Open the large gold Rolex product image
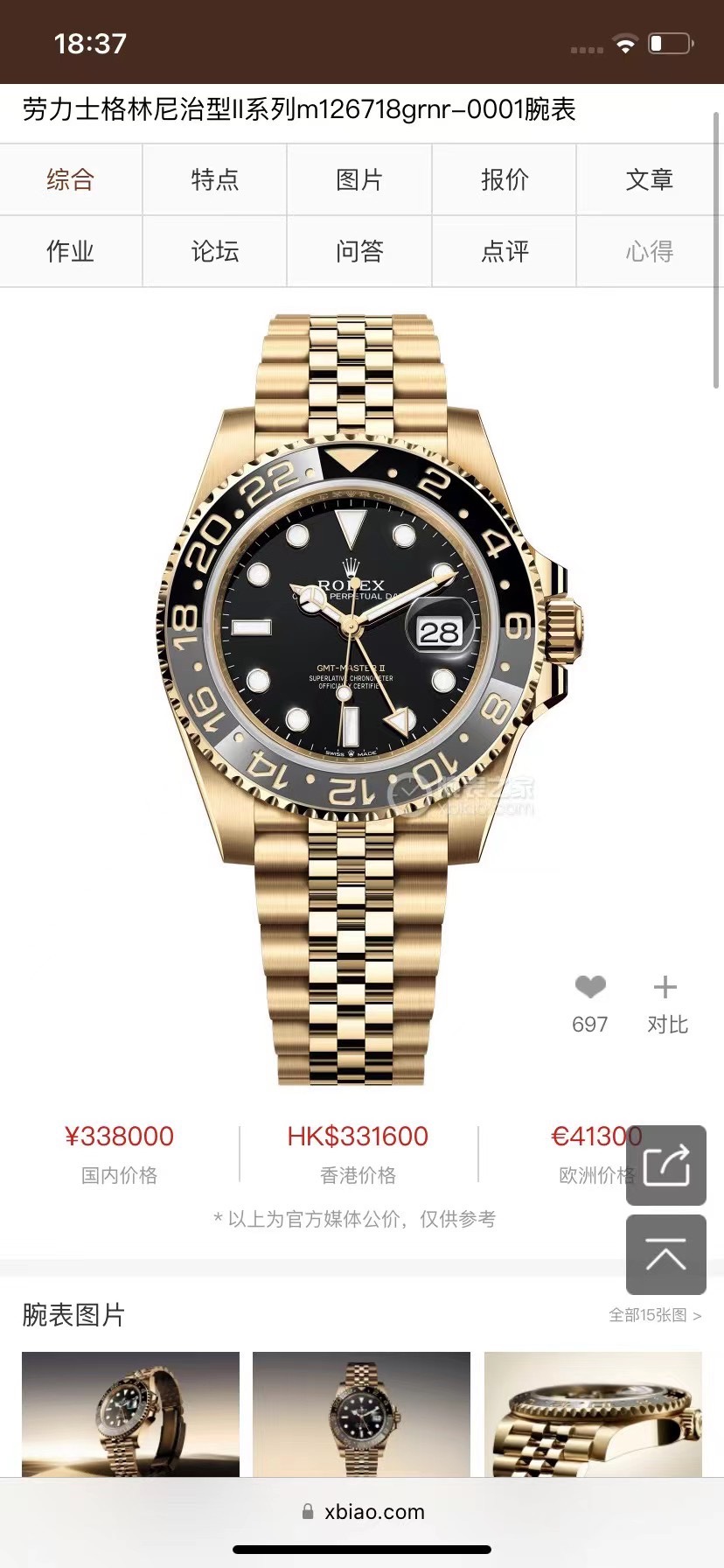 (362, 682)
